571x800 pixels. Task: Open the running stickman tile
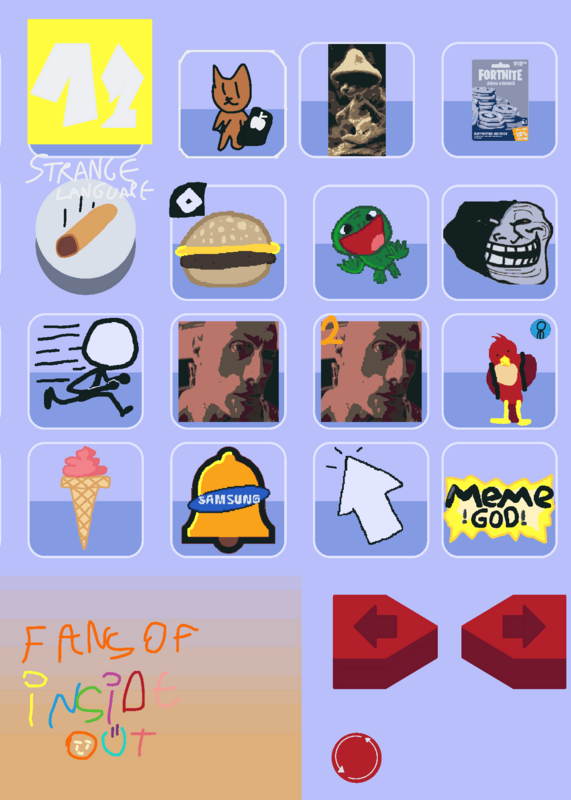[86, 371]
